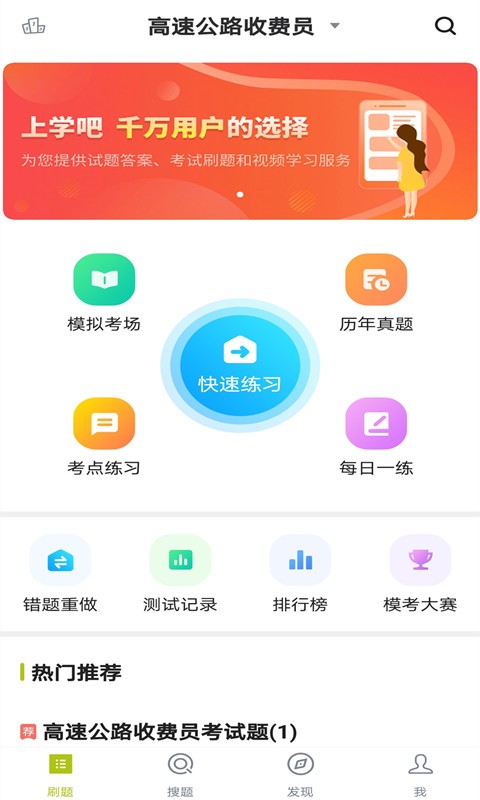480x800 pixels.
Task: Switch to the 搜题 tab
Action: [180, 775]
